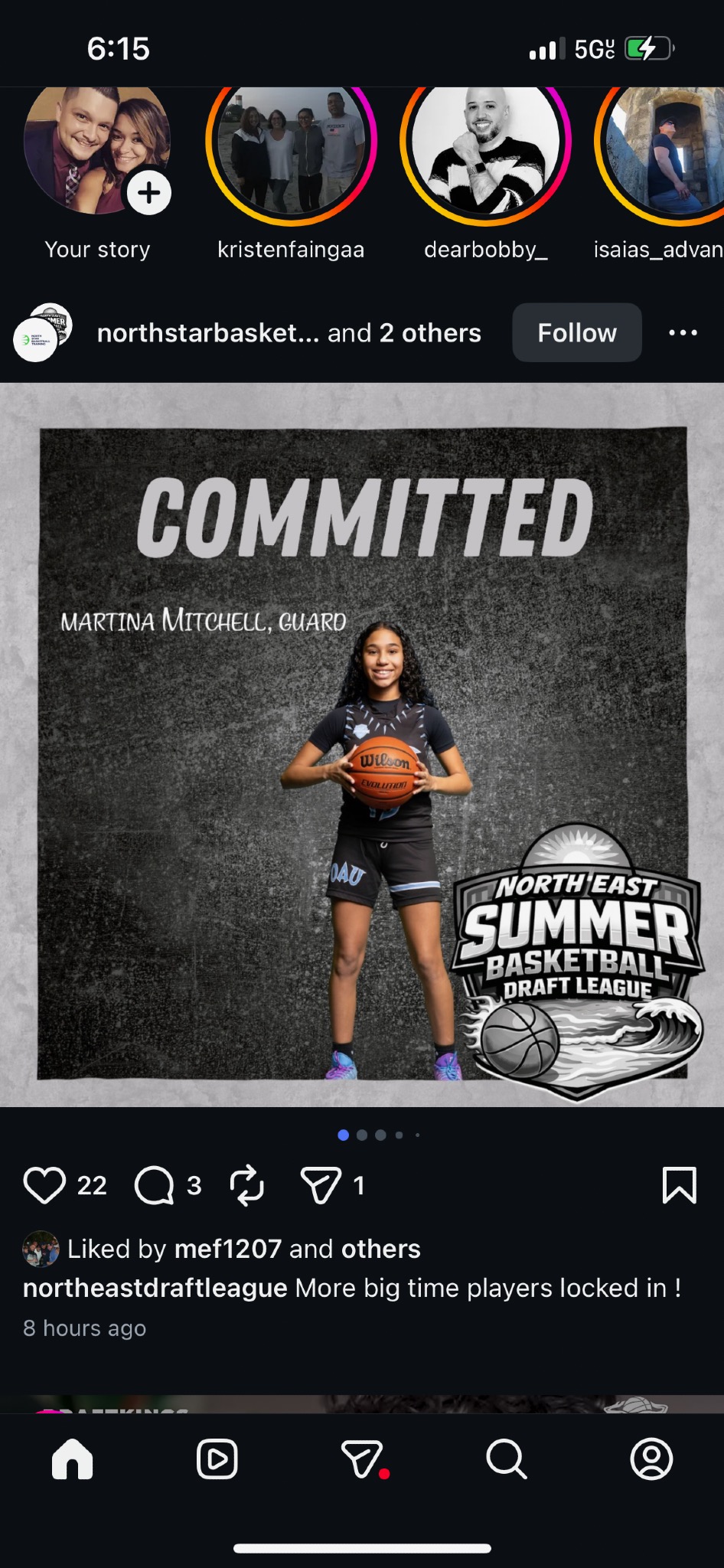Go to your Profile tab

pos(651,1459)
